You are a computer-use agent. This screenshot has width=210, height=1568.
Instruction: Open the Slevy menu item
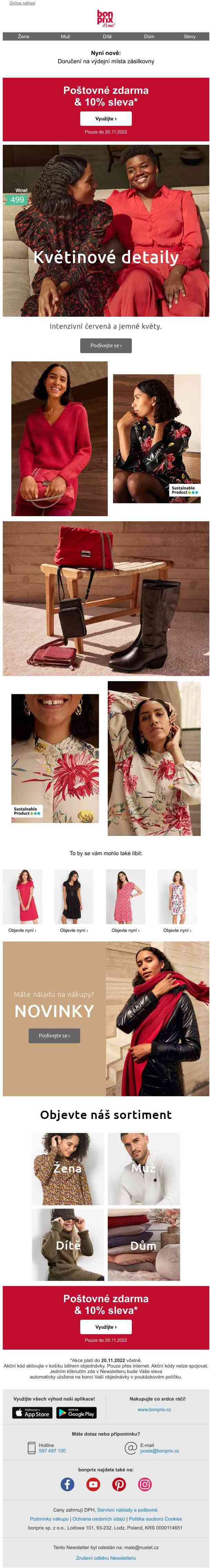[x=189, y=36]
